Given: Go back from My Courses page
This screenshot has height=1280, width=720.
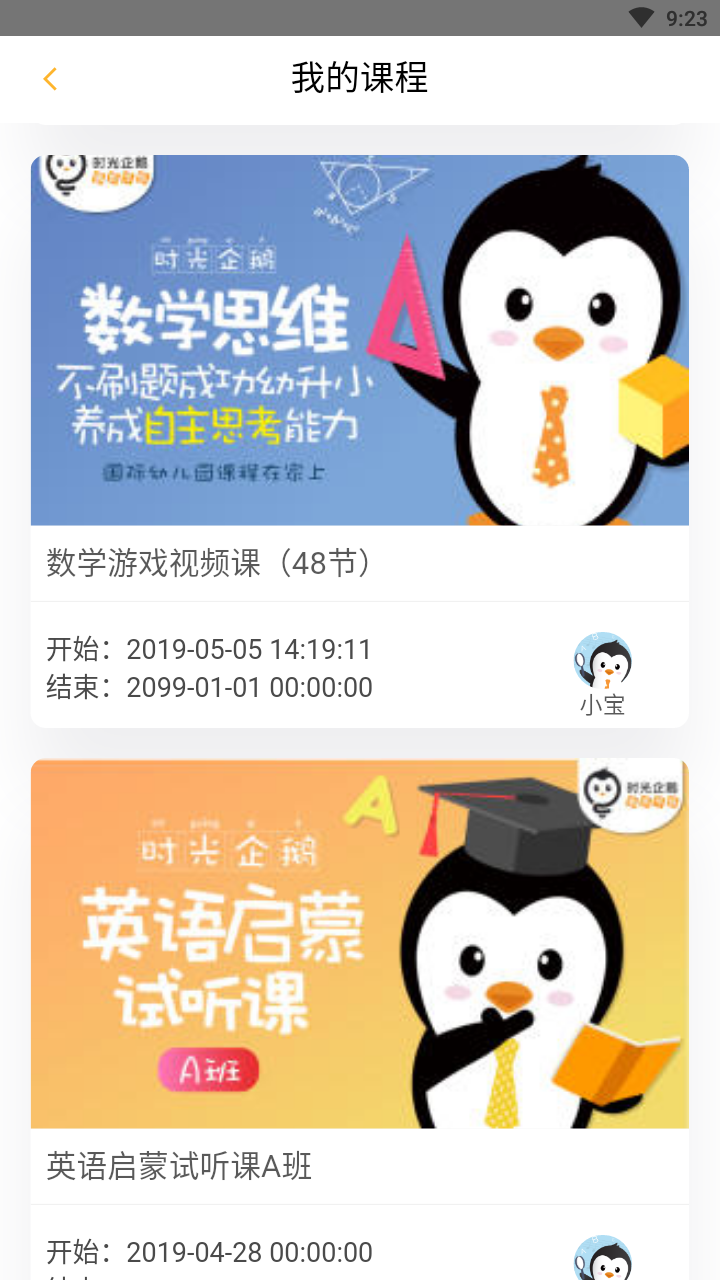Looking at the screenshot, I should (x=50, y=79).
